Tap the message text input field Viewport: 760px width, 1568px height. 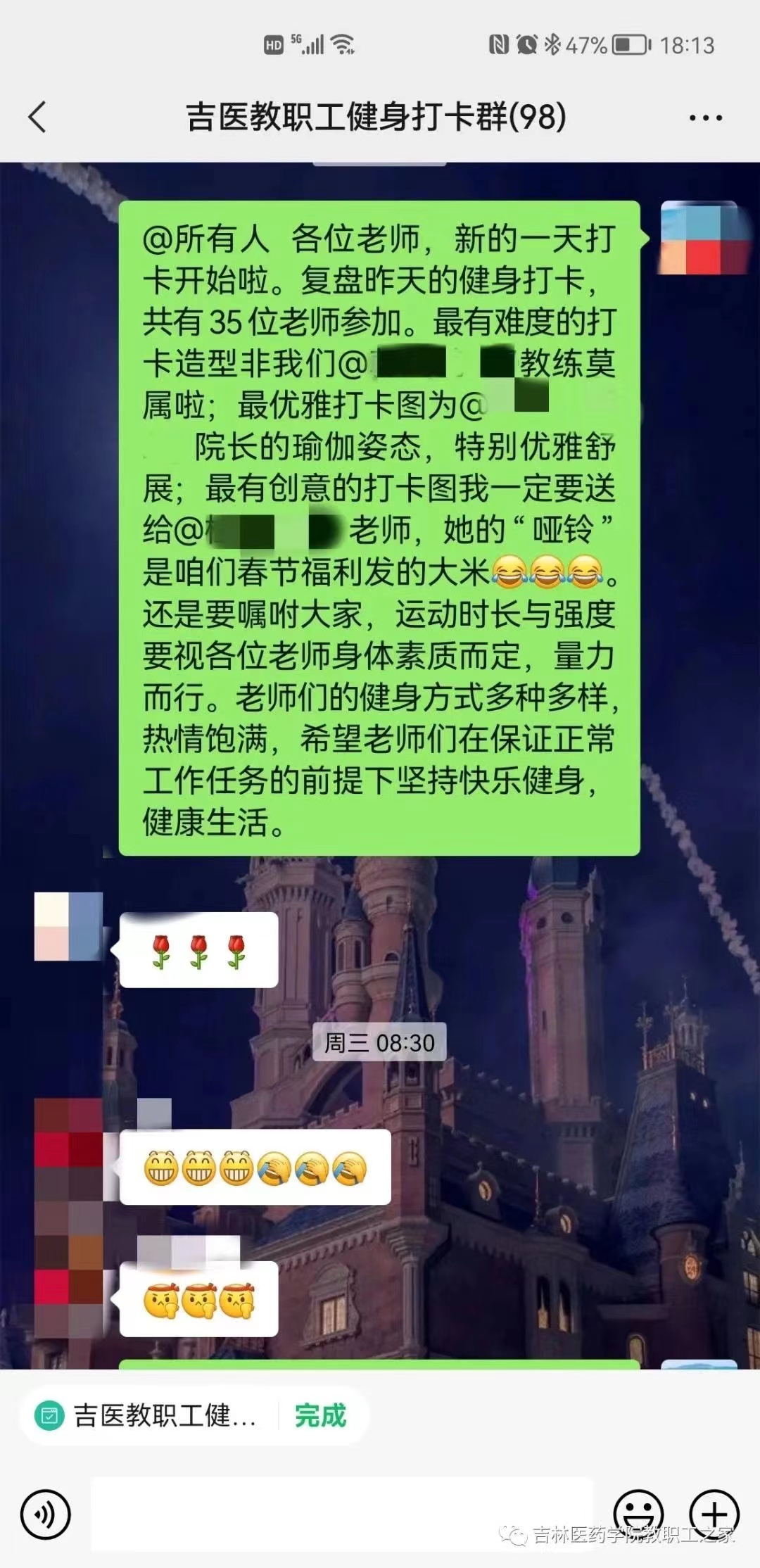click(x=341, y=1513)
